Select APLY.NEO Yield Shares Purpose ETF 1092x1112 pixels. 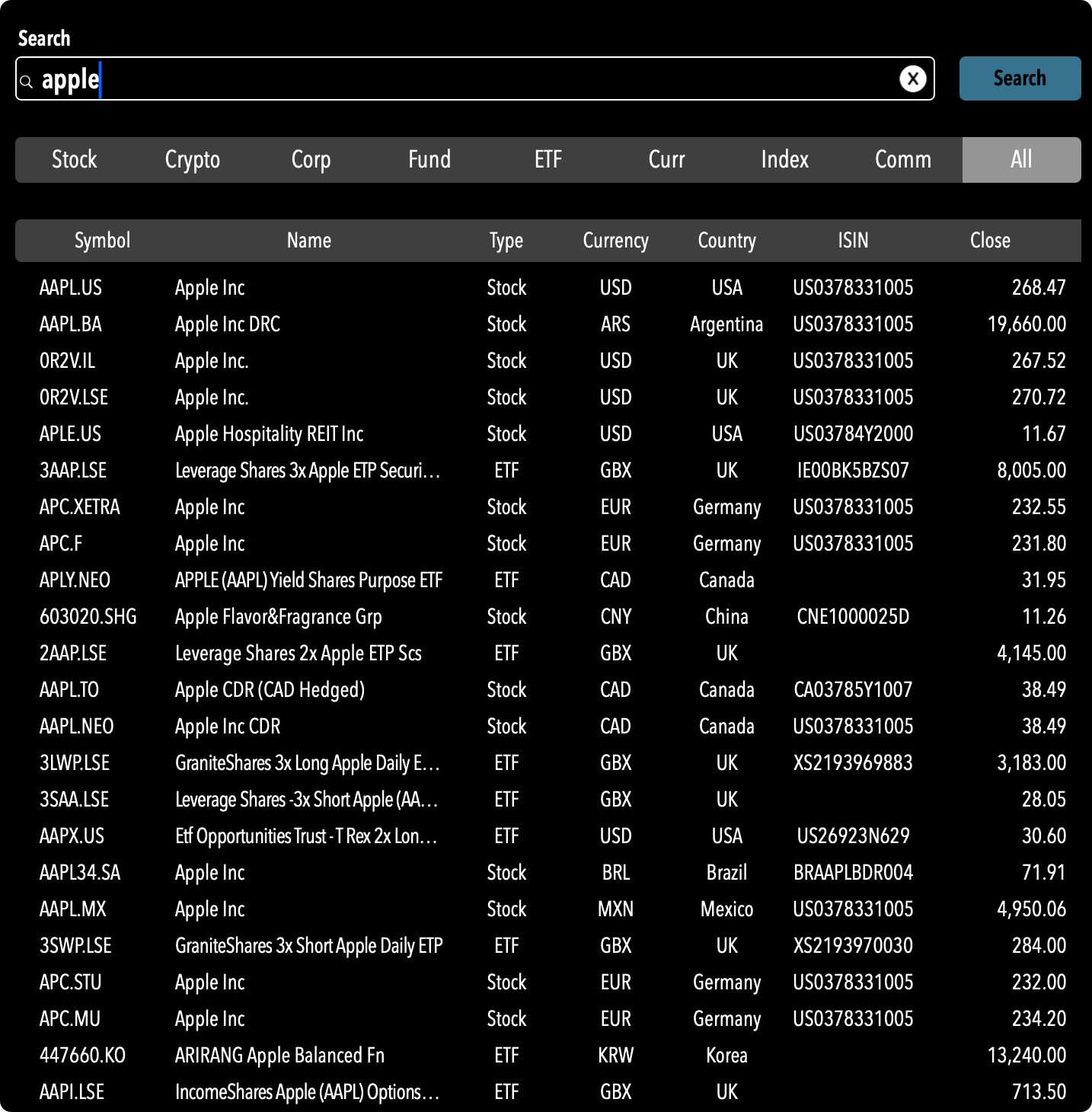point(308,580)
